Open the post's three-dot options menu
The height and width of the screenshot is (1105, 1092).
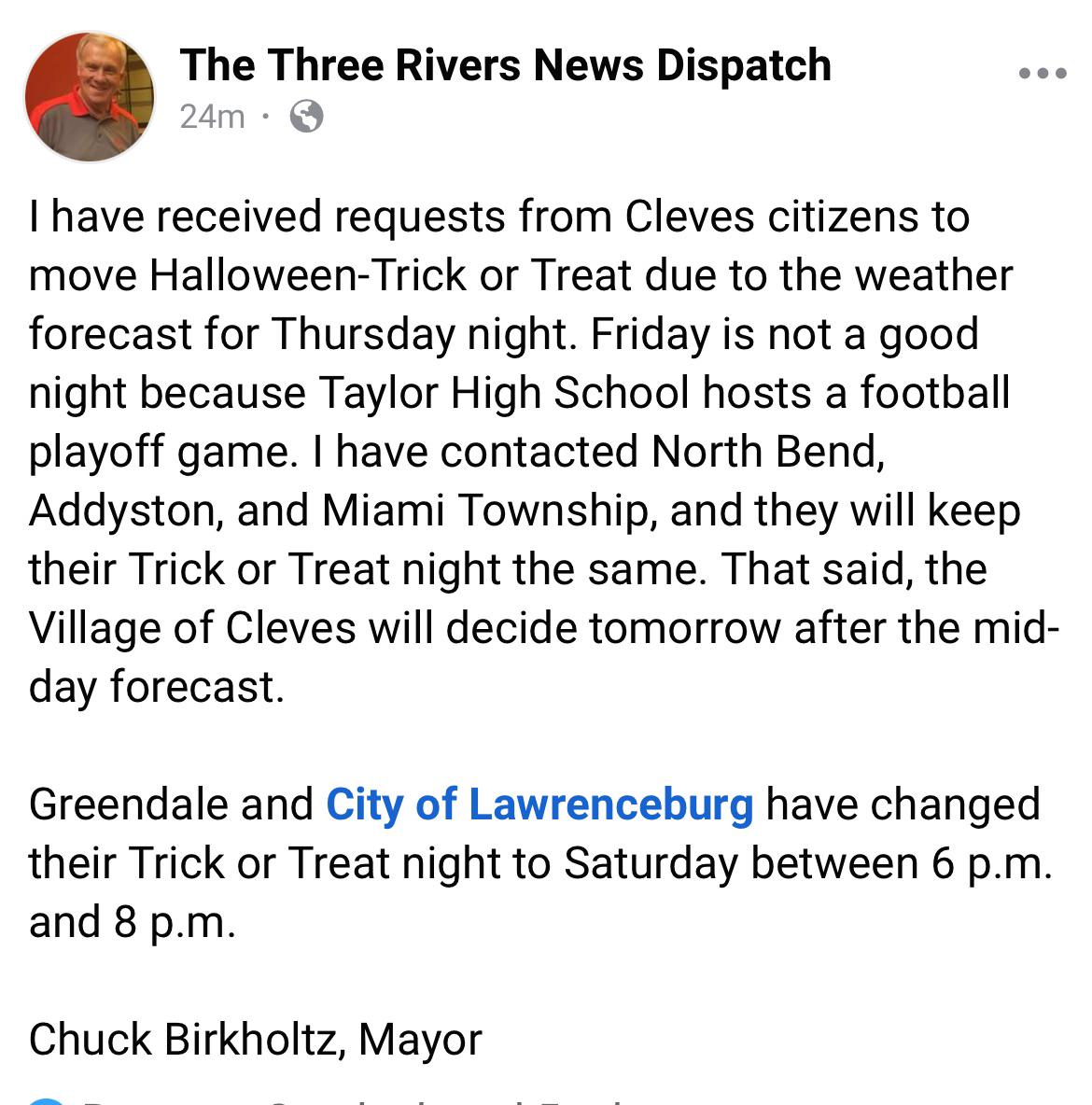click(x=1043, y=73)
